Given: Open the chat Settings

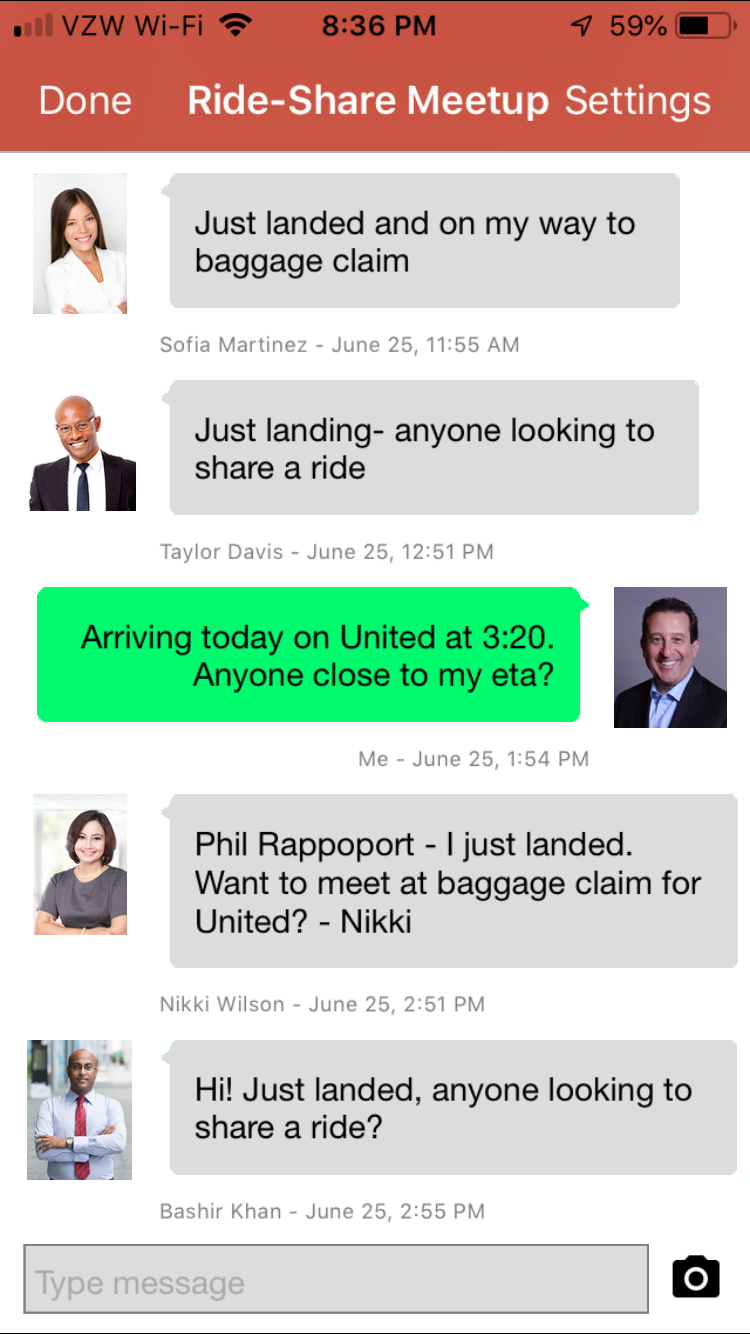Looking at the screenshot, I should tap(638, 101).
